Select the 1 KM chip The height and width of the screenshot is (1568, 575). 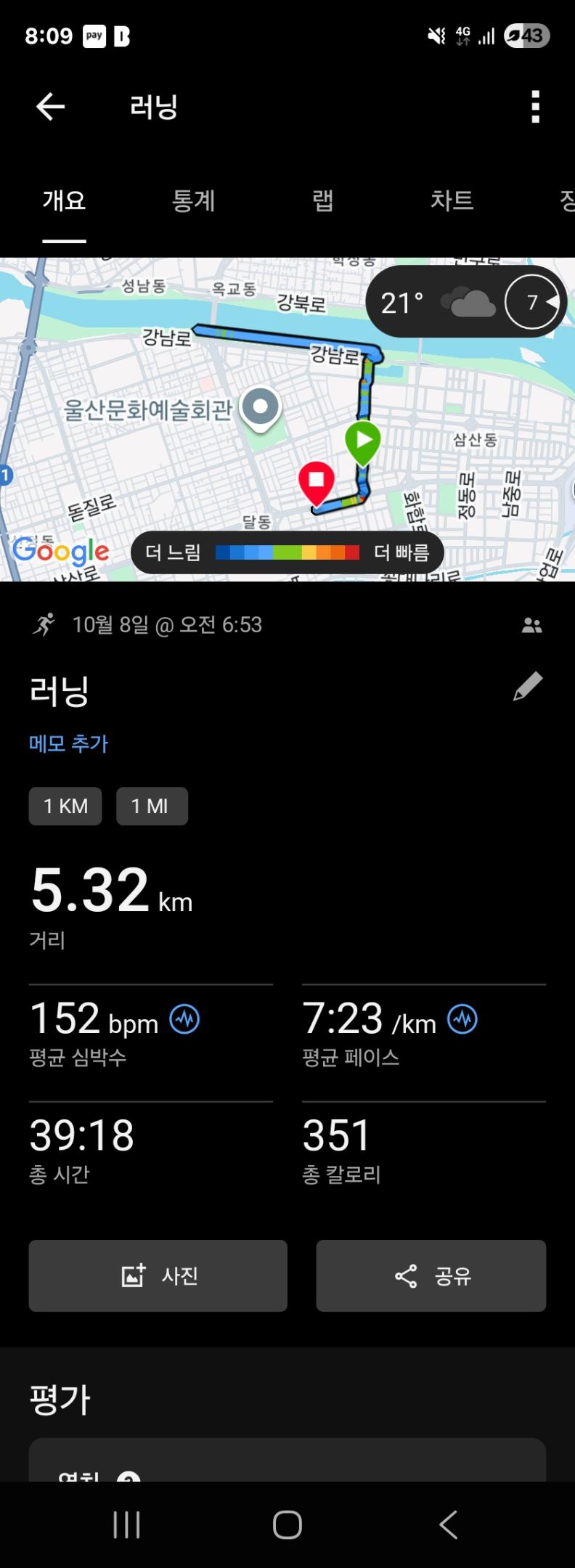click(65, 806)
